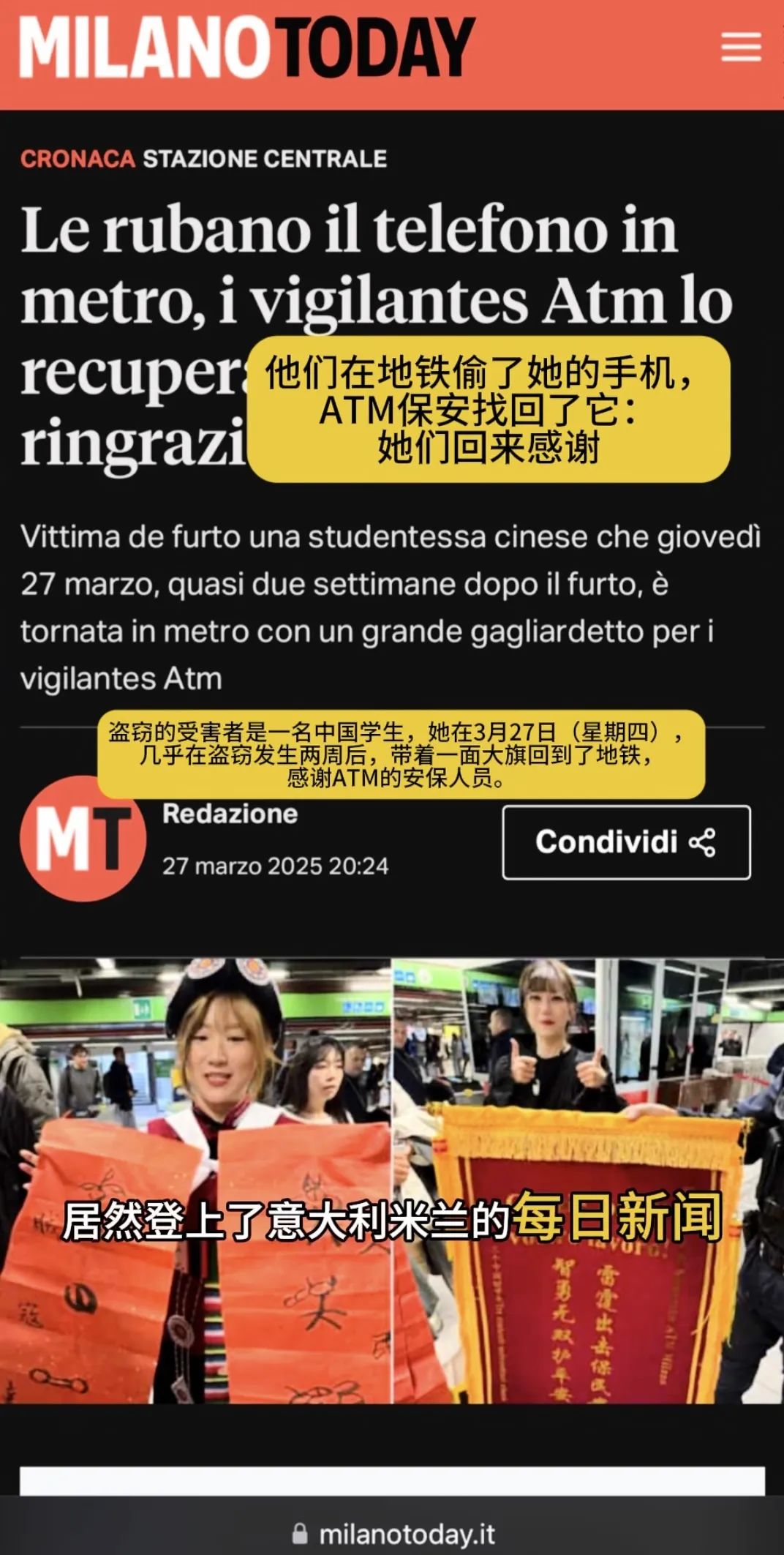
Task: Tap the TODAY portion of the masthead
Action: point(373,45)
